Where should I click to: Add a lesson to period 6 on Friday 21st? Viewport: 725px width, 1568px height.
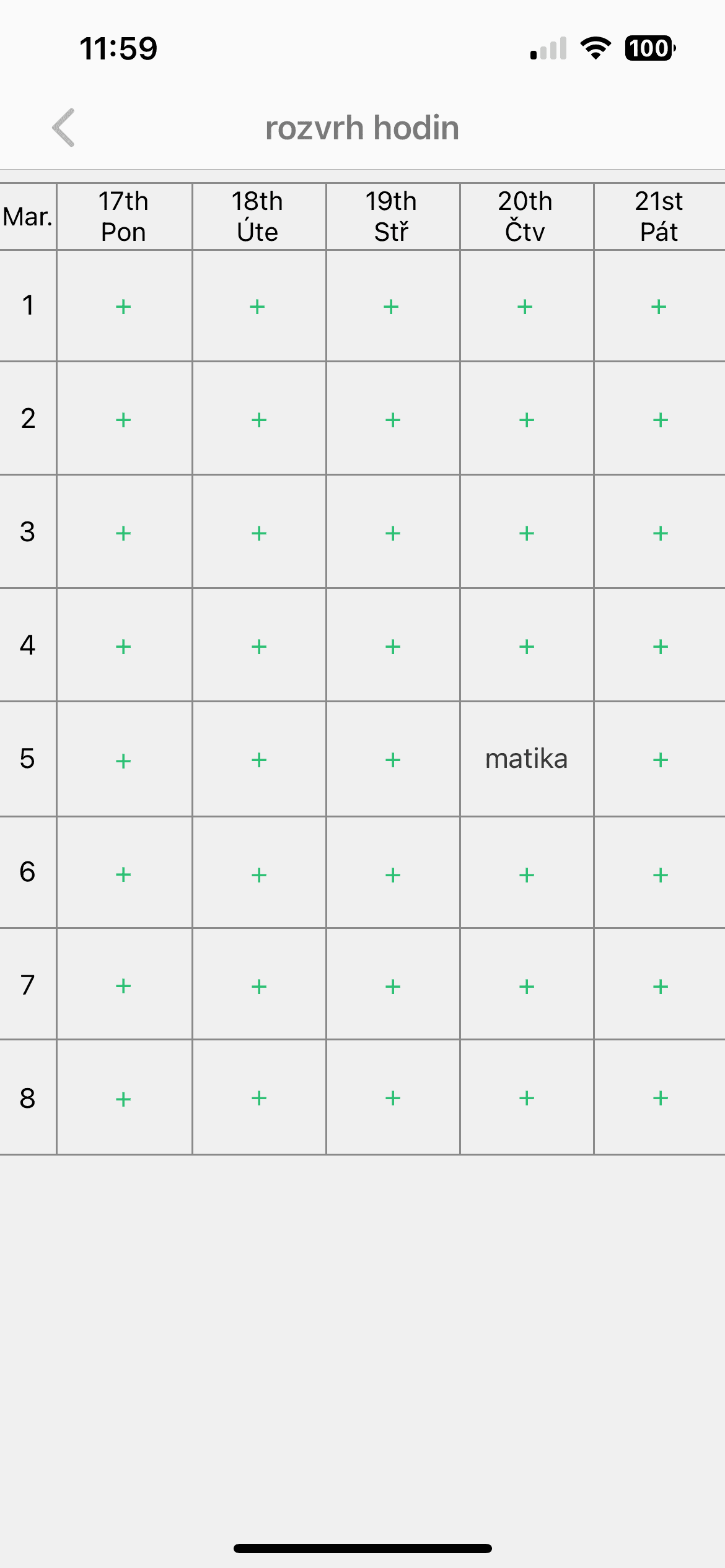[661, 875]
